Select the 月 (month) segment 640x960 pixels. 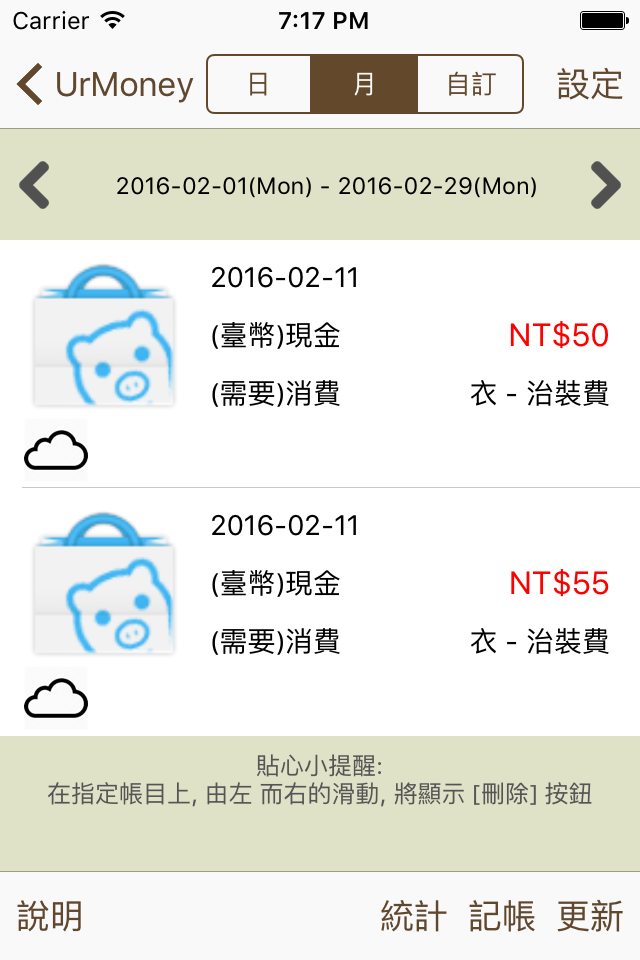[x=364, y=84]
